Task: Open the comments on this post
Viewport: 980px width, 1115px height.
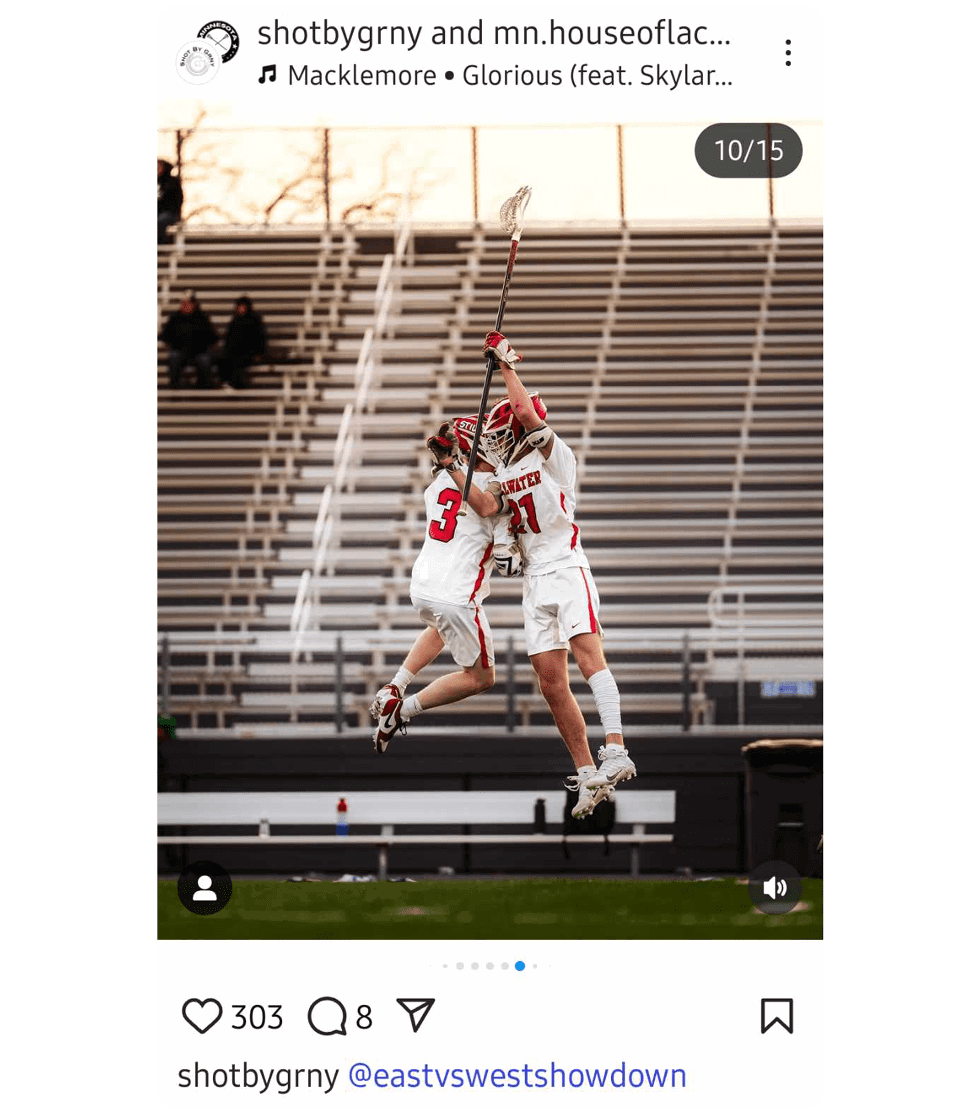Action: click(327, 1017)
